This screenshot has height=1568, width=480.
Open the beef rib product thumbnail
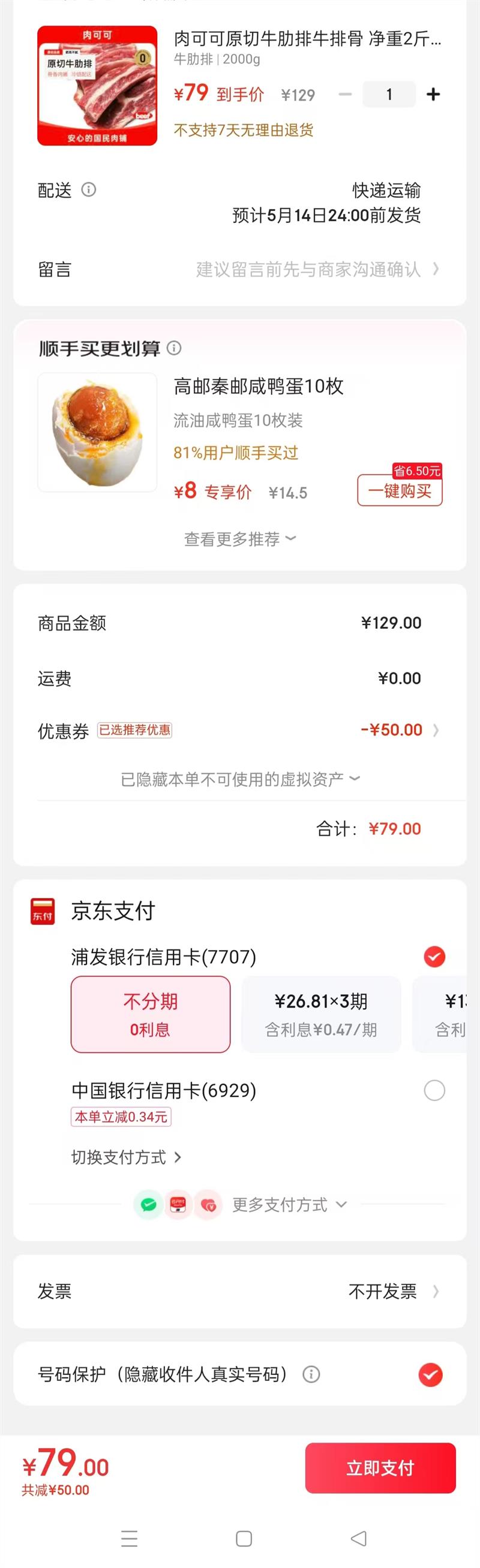point(97,86)
